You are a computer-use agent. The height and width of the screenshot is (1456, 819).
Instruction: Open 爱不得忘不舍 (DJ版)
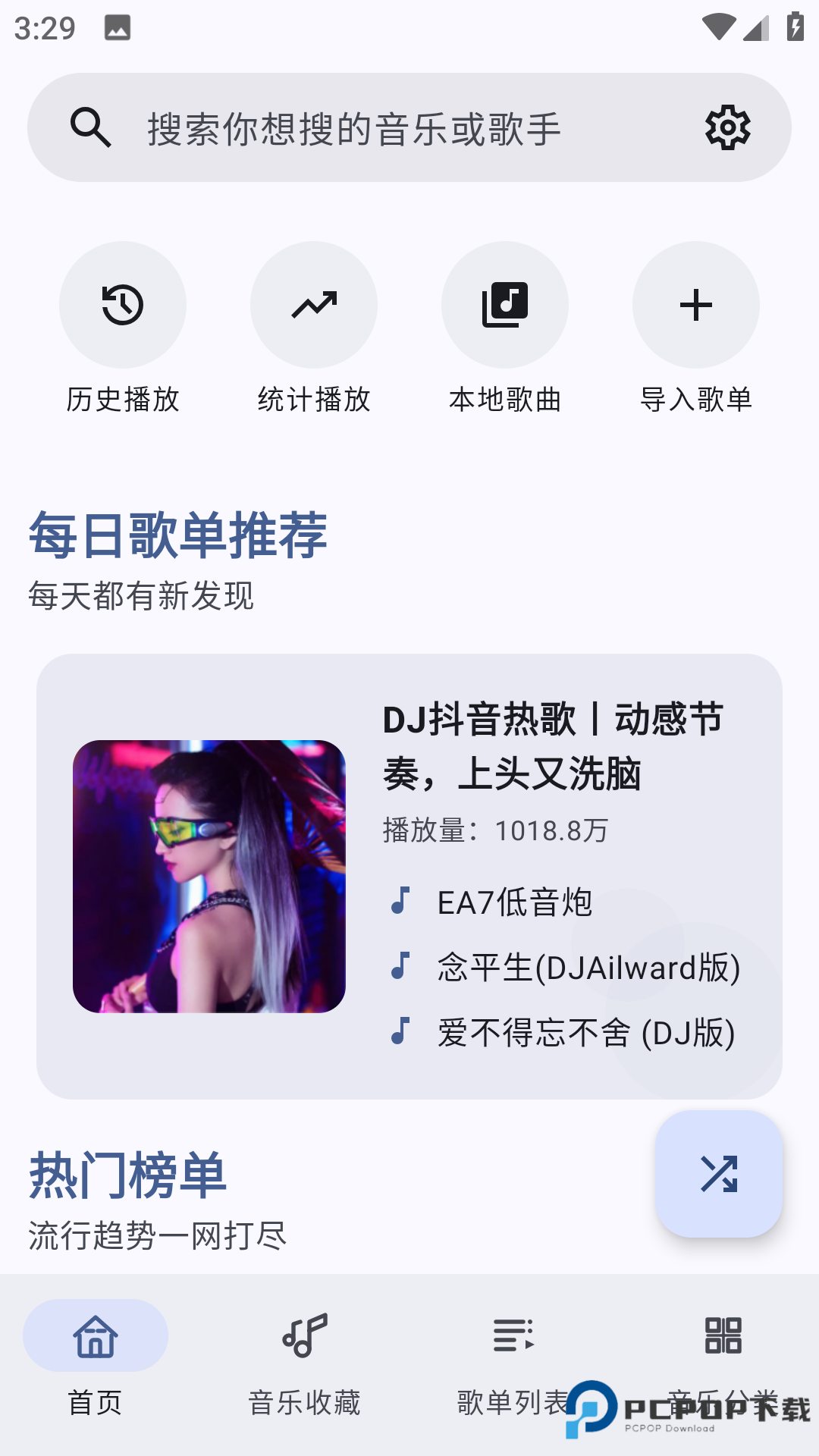point(584,1031)
